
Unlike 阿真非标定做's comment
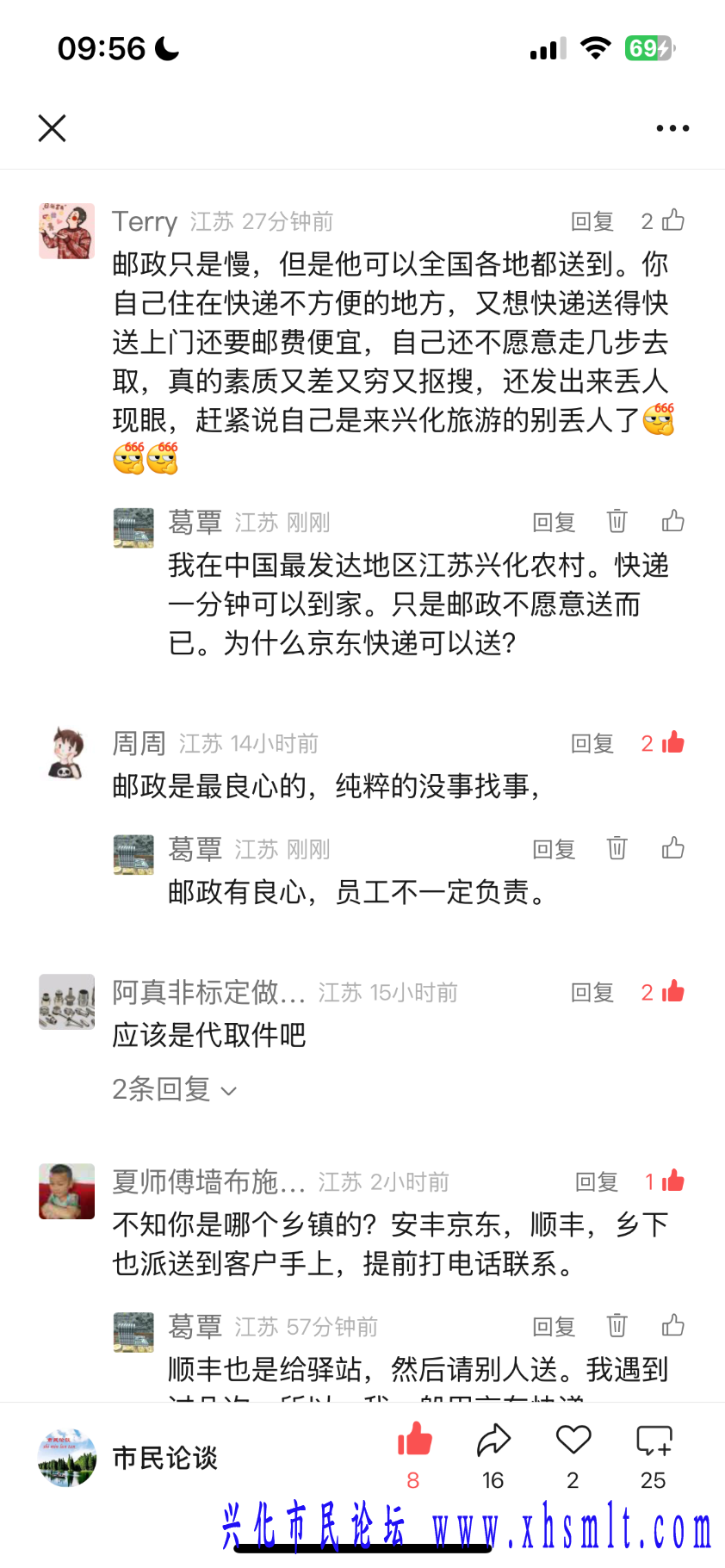(x=673, y=991)
